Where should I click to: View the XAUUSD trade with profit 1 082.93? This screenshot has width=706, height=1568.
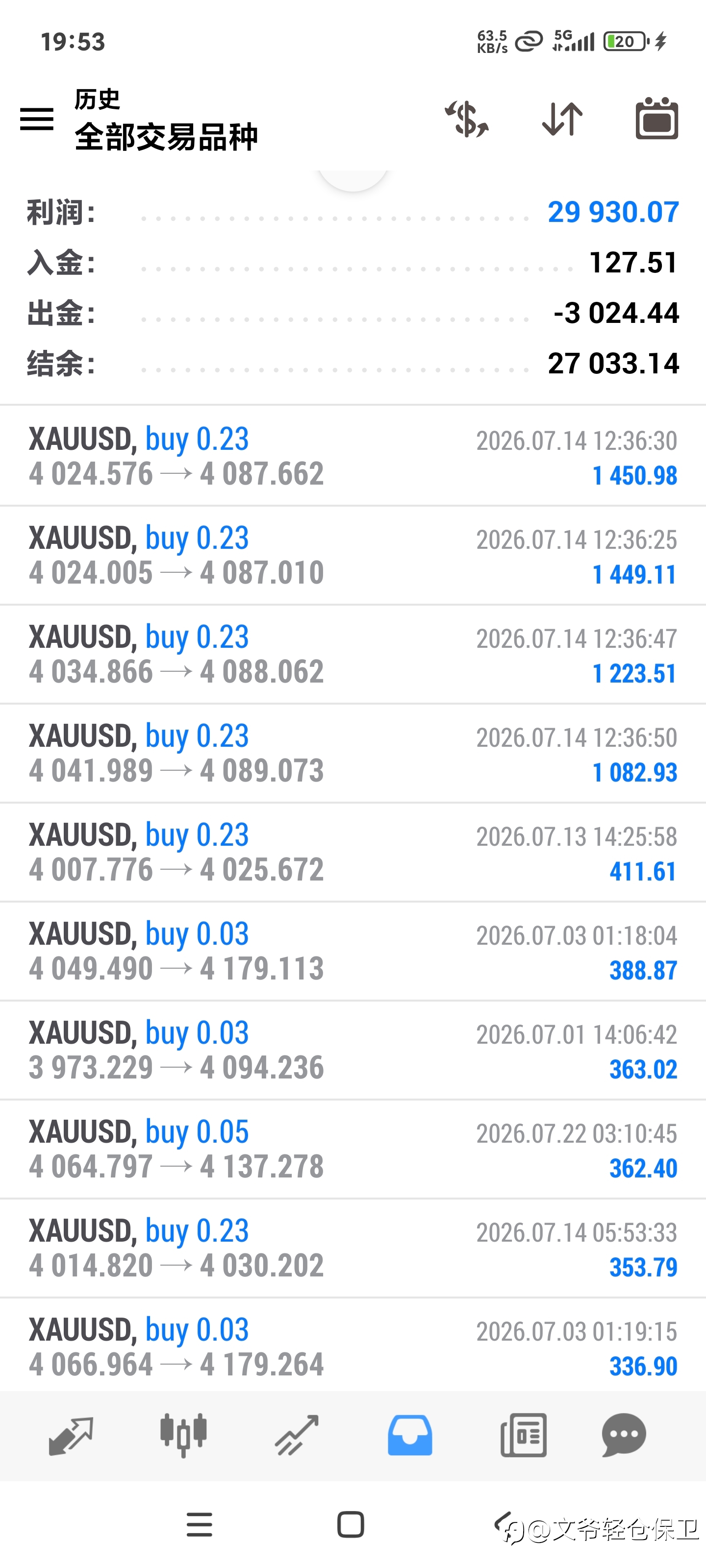coord(353,754)
